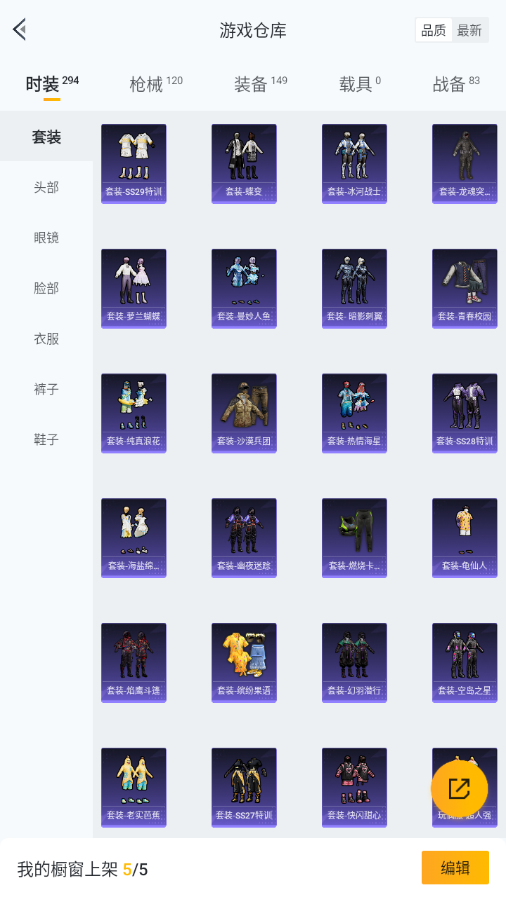
Task: Choose the 脸部 category
Action: coord(46,288)
